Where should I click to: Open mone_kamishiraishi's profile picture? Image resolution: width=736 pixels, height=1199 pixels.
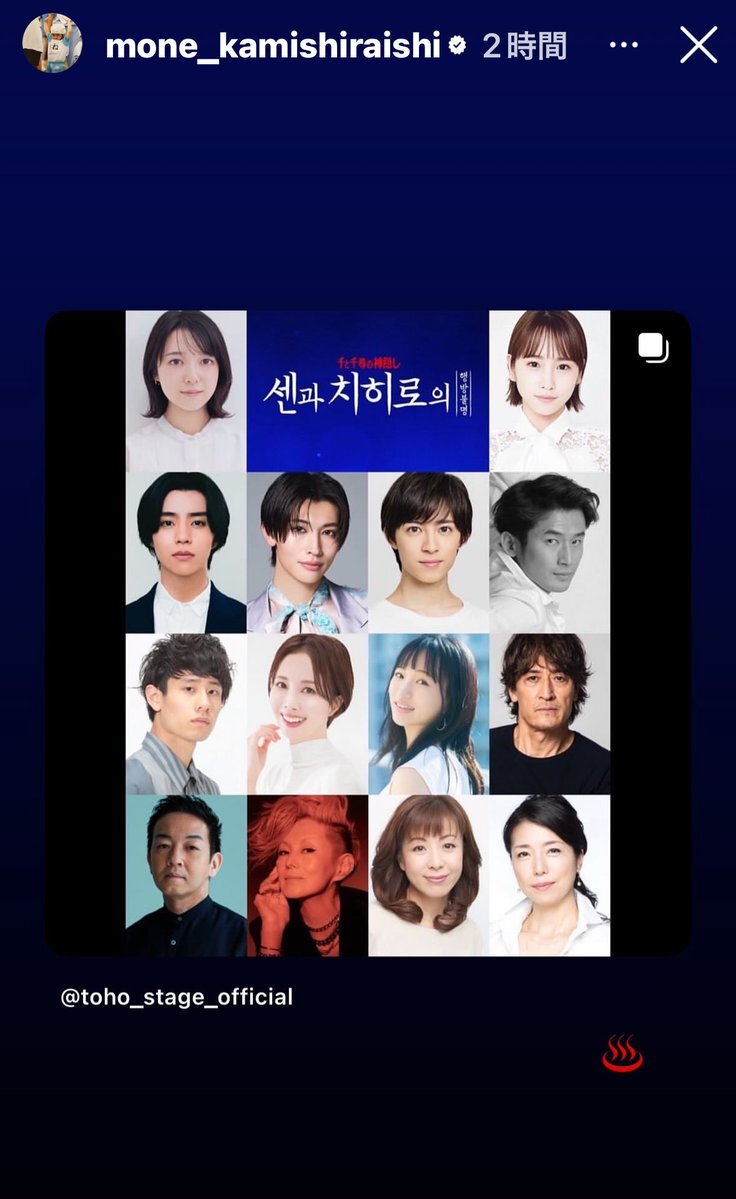[52, 43]
